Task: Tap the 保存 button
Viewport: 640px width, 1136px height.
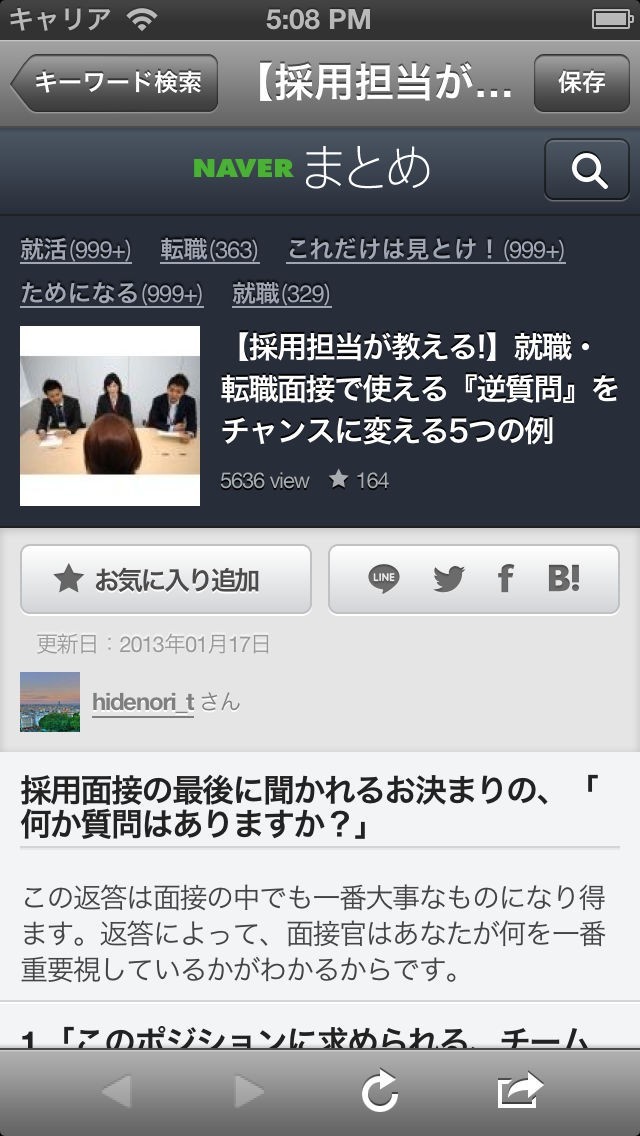Action: (581, 82)
